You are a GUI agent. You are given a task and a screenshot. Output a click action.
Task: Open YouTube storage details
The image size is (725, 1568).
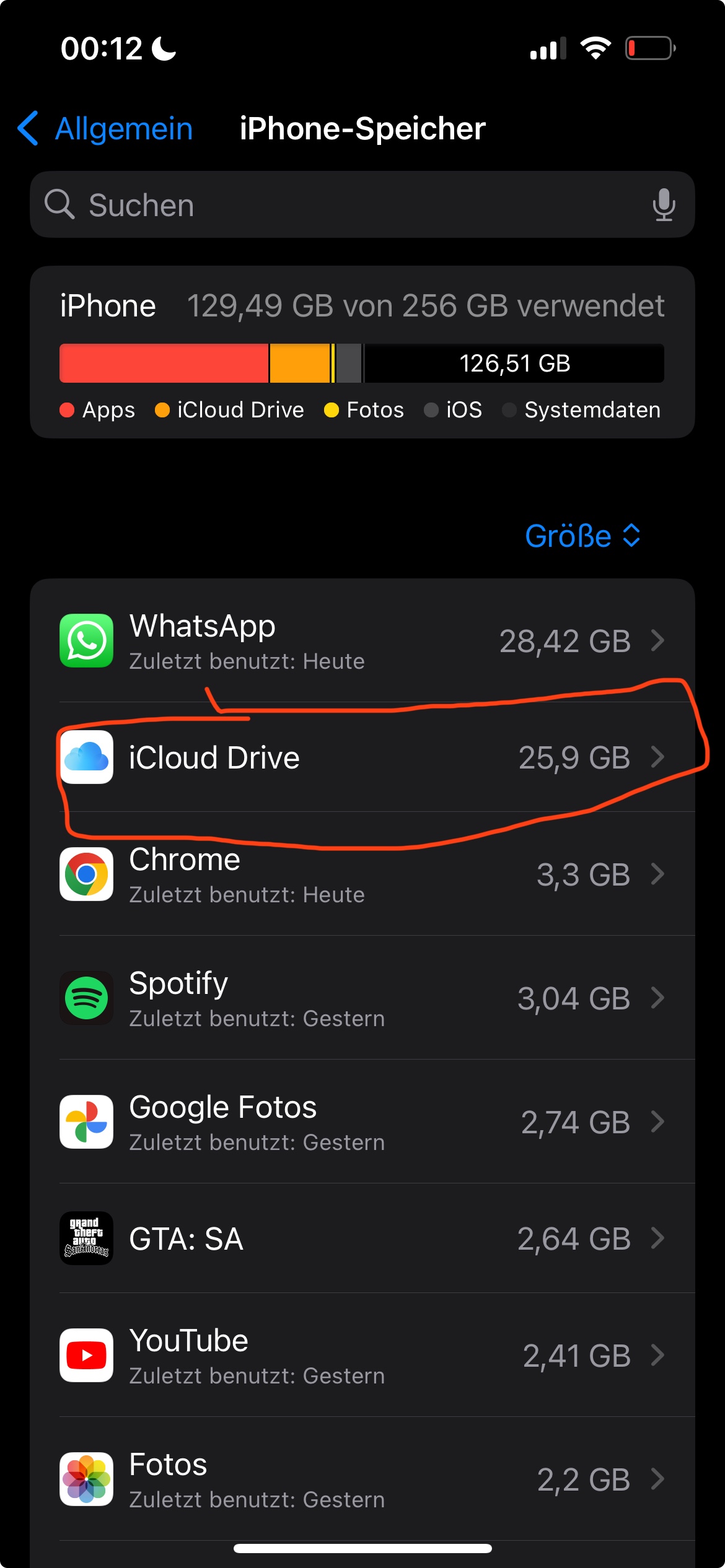[362, 1355]
